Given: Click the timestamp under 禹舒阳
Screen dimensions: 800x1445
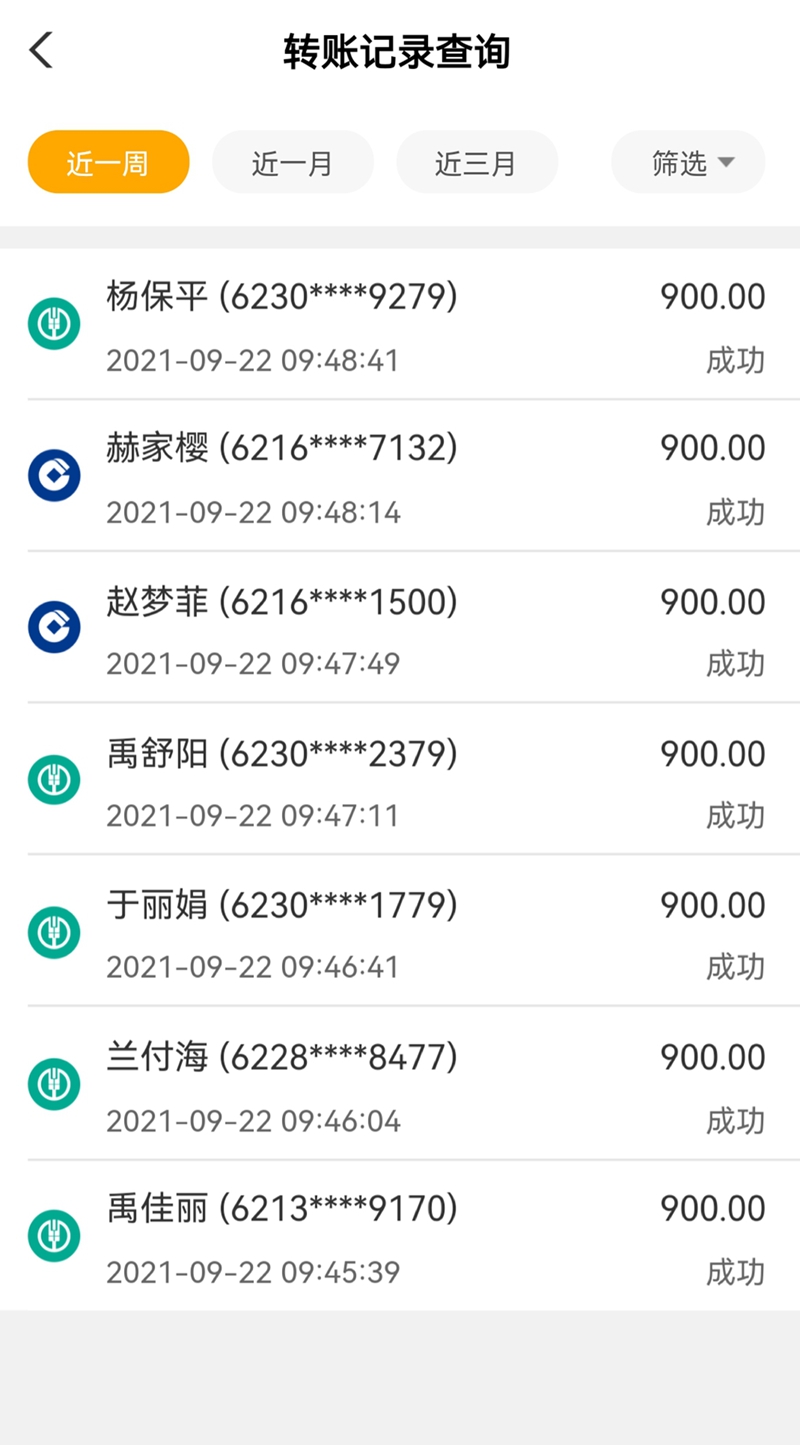Looking at the screenshot, I should 250,815.
